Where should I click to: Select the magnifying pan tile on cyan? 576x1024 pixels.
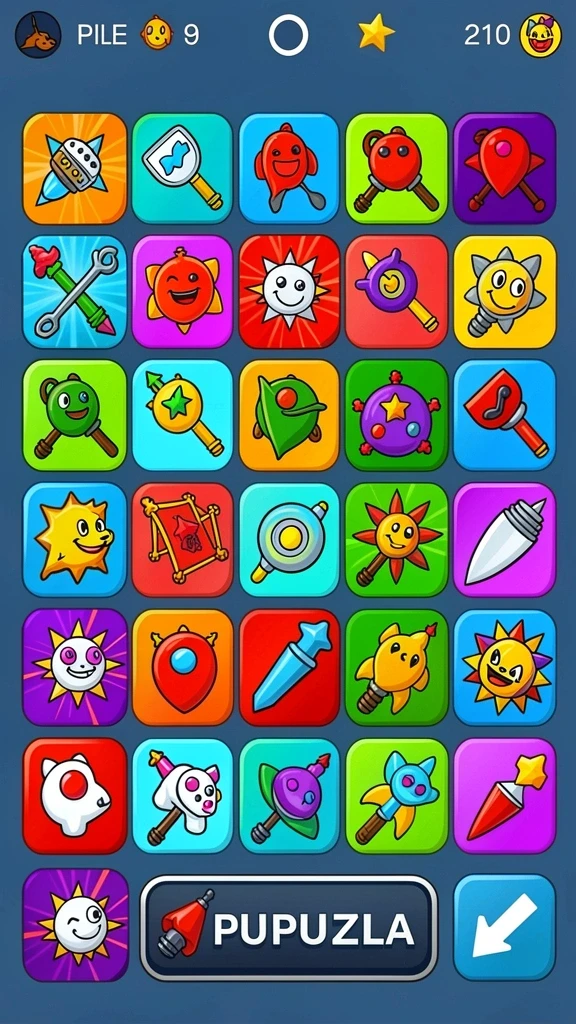(x=289, y=539)
